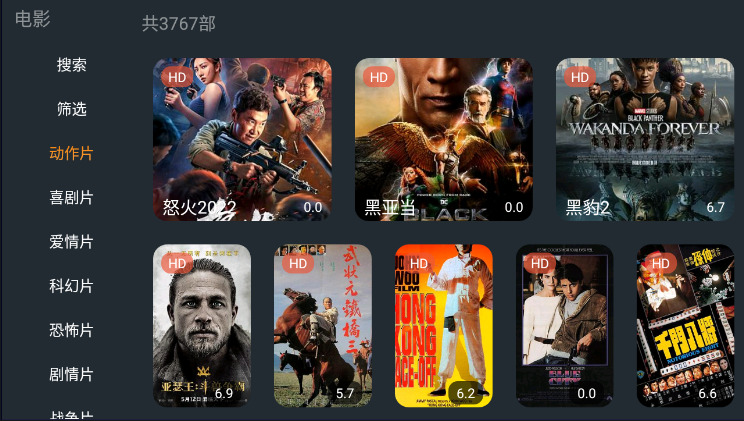This screenshot has height=421, width=744.
Task: Open the horse poster movie rated 5.7
Action: pyautogui.click(x=323, y=325)
